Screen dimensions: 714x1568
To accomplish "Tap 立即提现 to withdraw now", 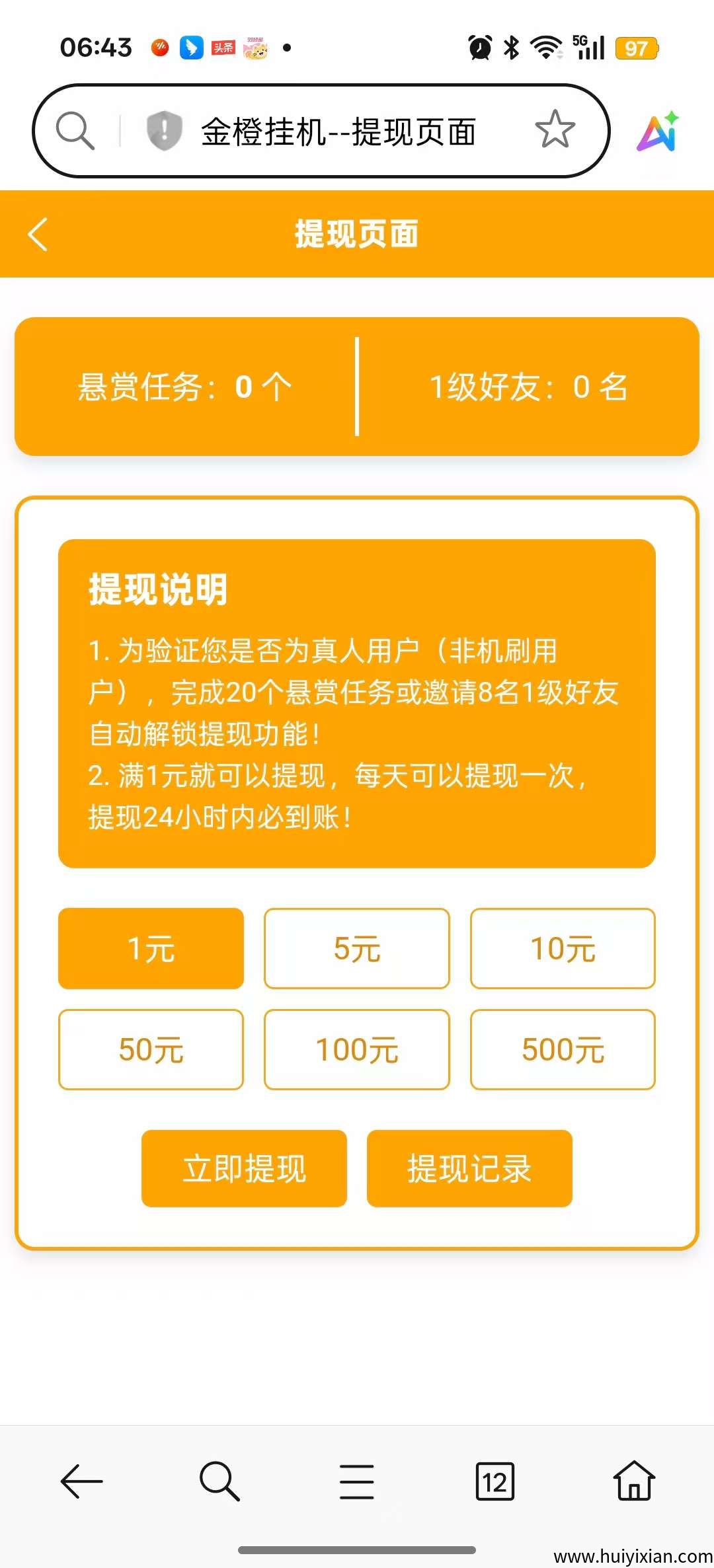I will coord(244,1168).
